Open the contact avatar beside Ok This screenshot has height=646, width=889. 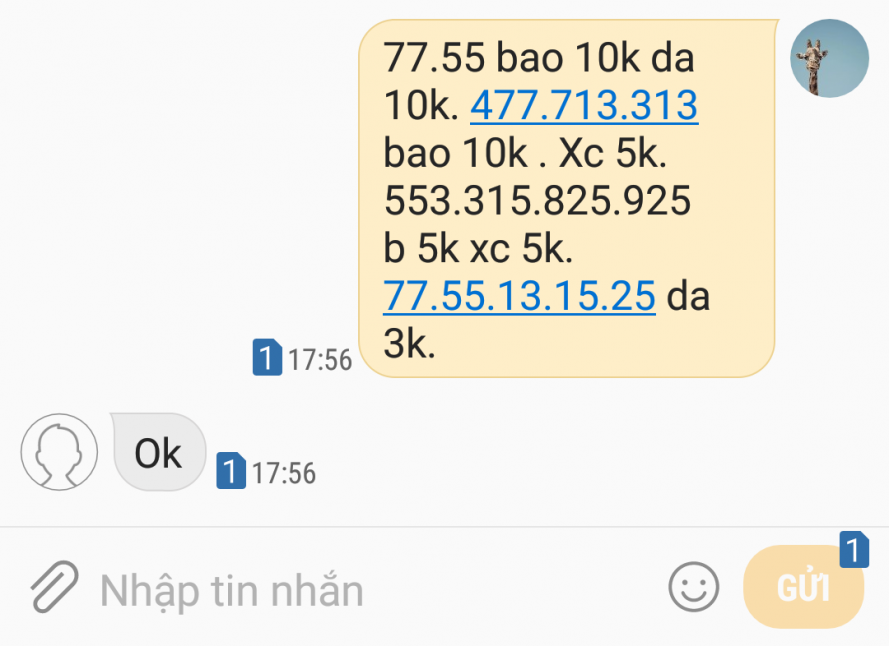[x=59, y=452]
